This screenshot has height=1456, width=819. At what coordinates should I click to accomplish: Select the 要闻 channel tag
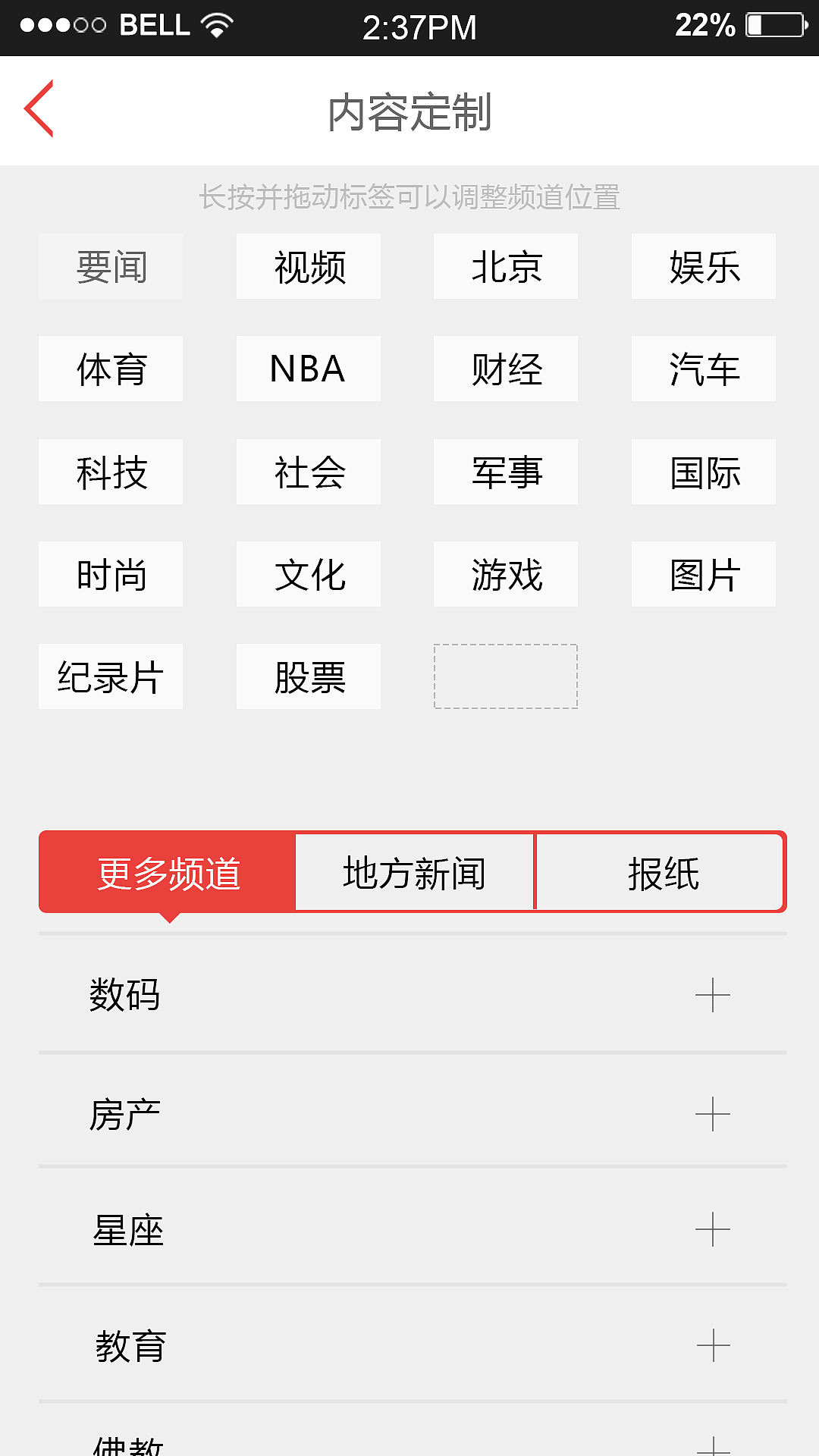(111, 266)
